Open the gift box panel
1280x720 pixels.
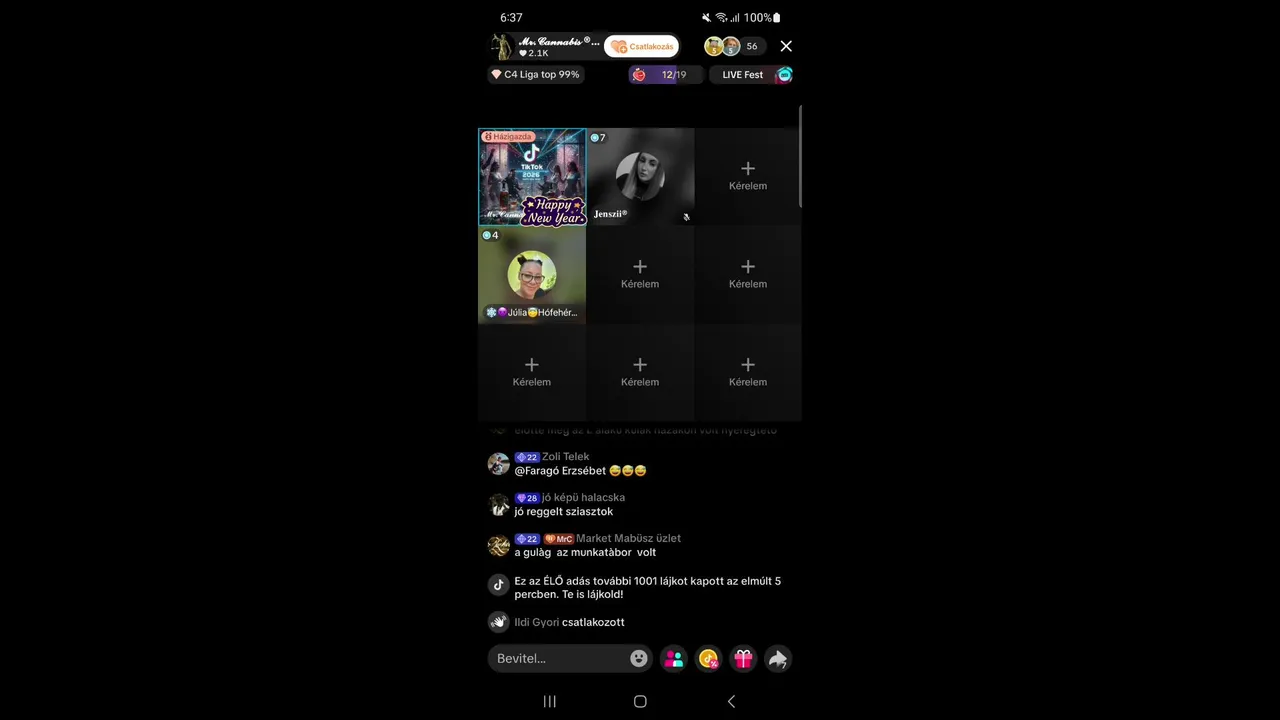(743, 658)
